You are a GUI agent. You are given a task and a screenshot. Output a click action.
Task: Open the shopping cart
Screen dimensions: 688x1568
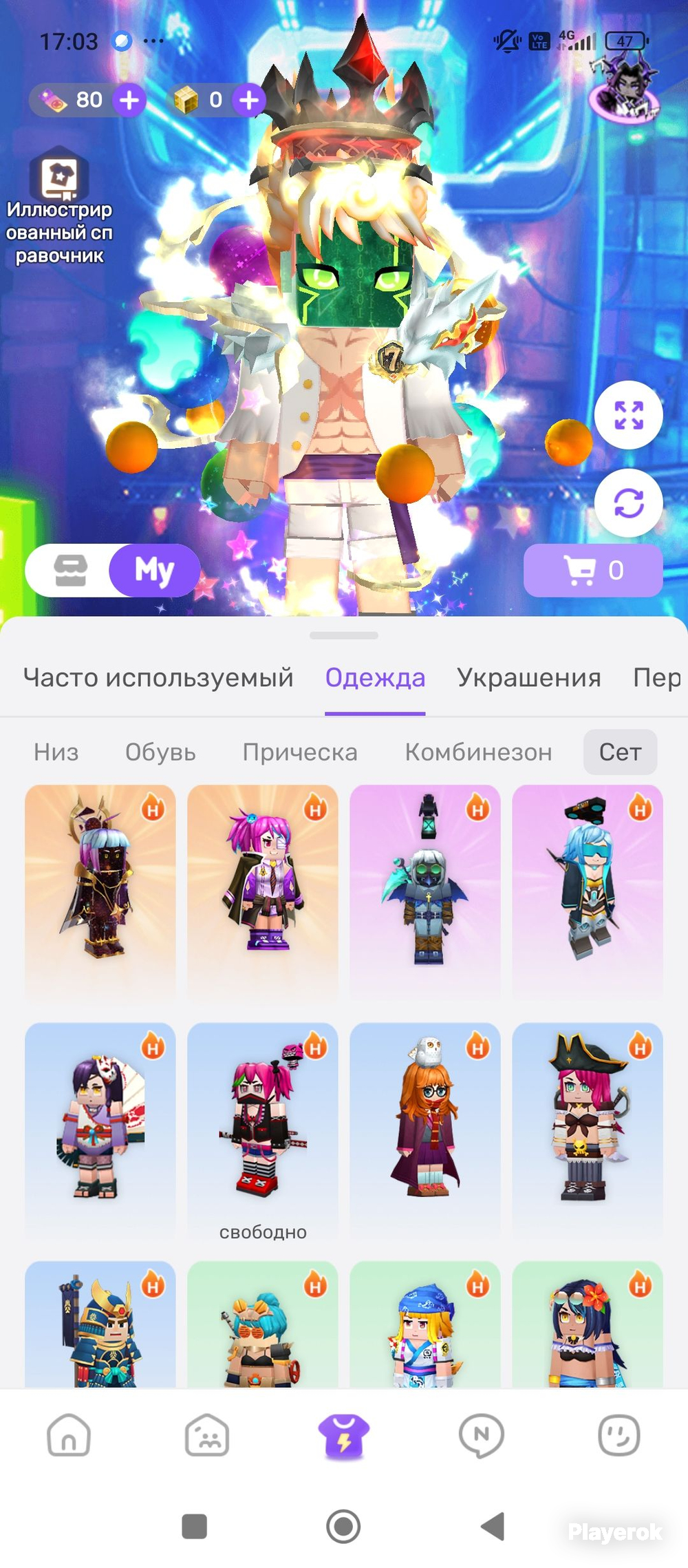[x=593, y=571]
